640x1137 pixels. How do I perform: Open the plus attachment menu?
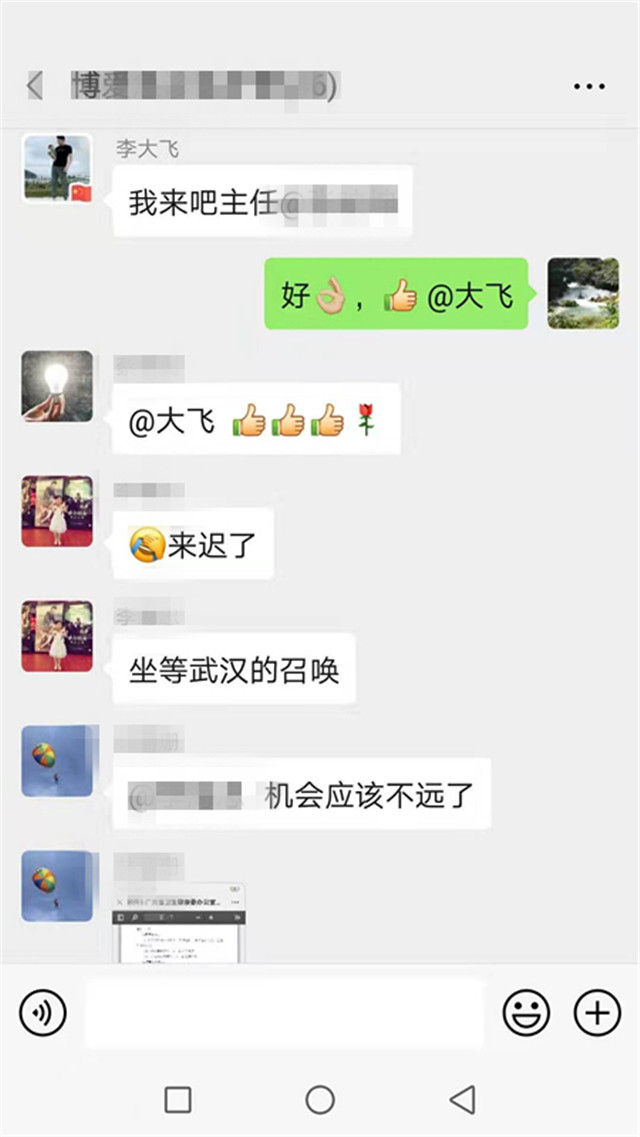[x=597, y=1014]
